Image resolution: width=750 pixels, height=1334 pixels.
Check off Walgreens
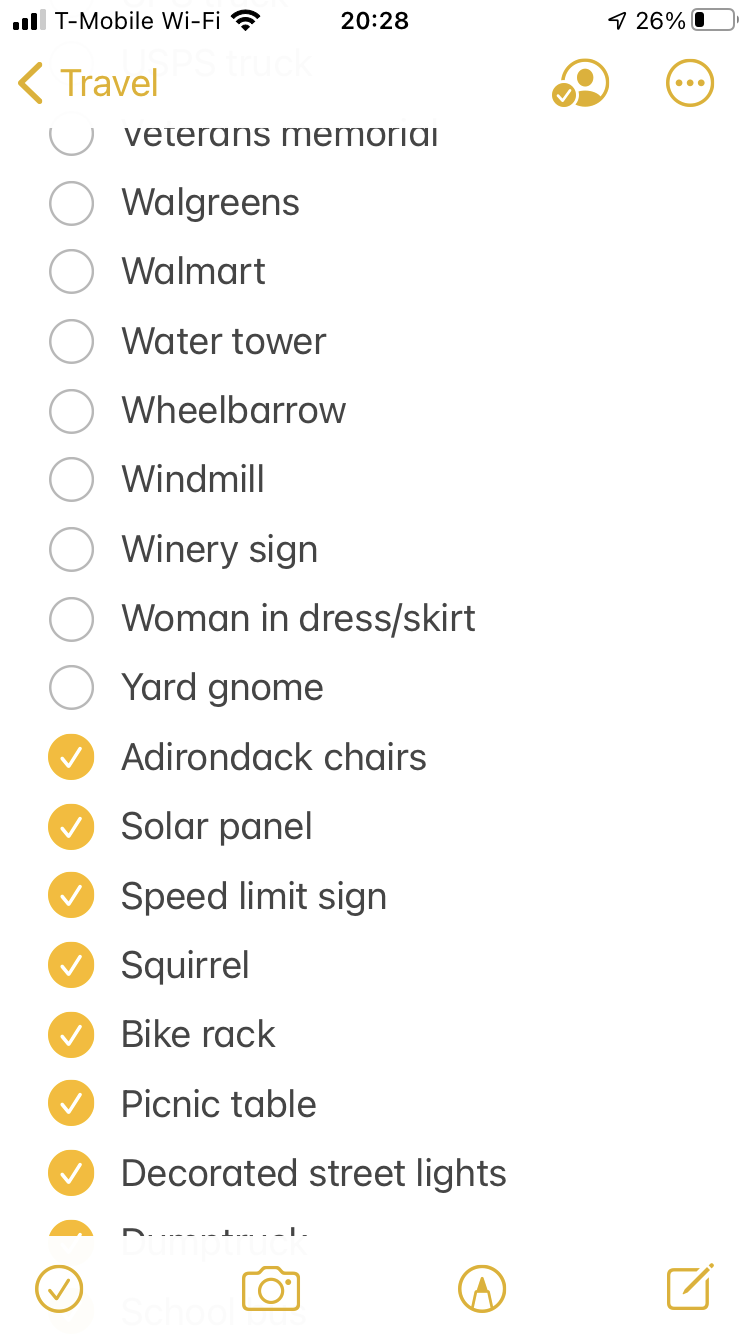coord(71,203)
